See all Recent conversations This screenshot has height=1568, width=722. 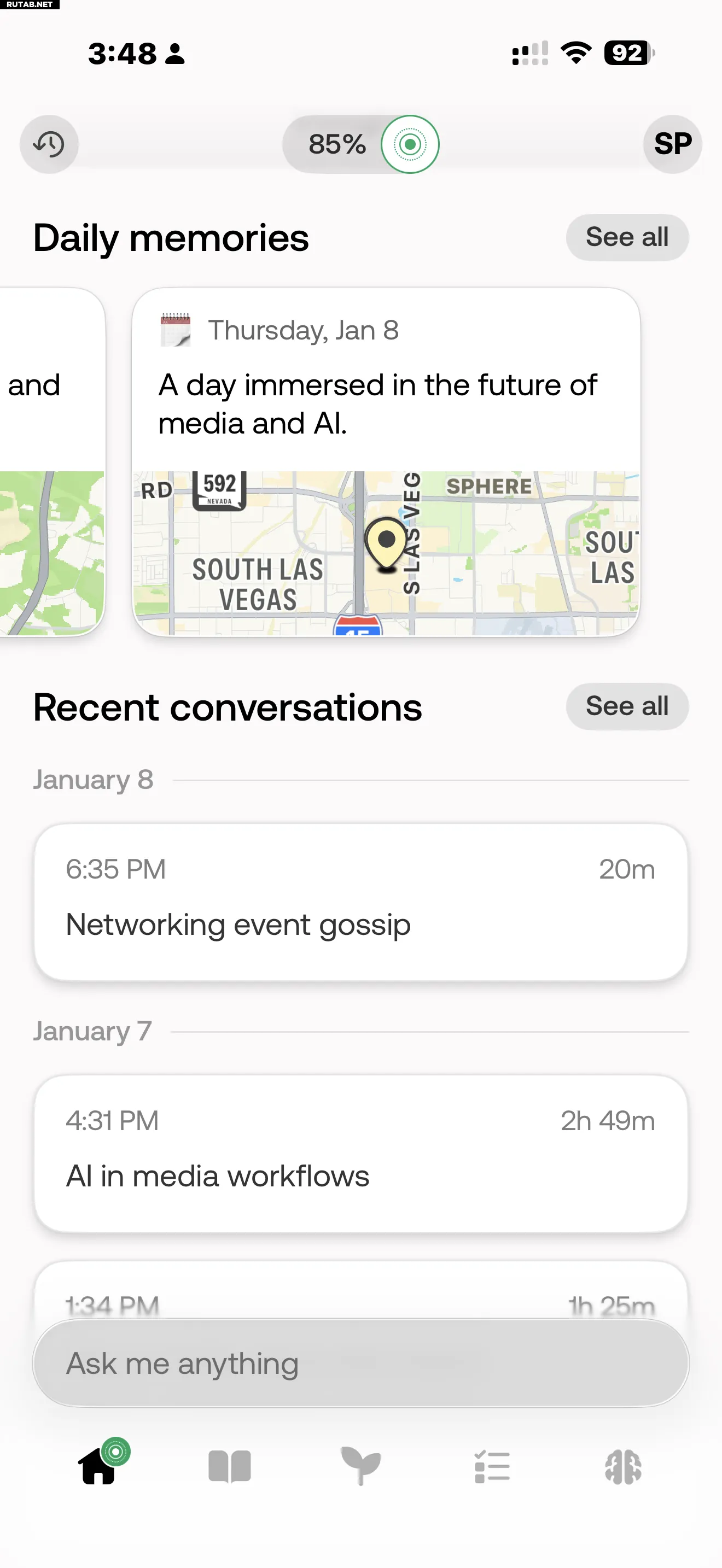[626, 707]
